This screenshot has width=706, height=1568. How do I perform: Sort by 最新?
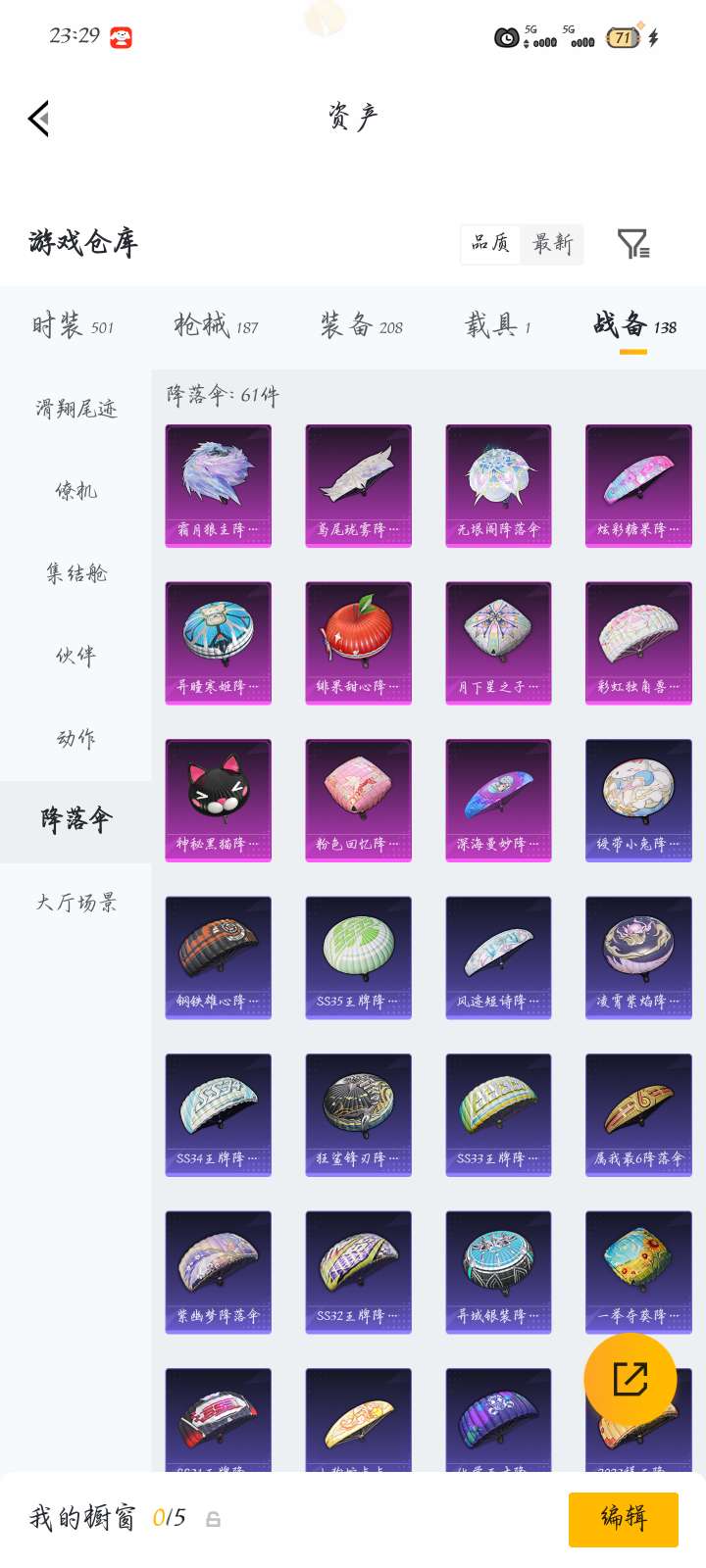552,244
